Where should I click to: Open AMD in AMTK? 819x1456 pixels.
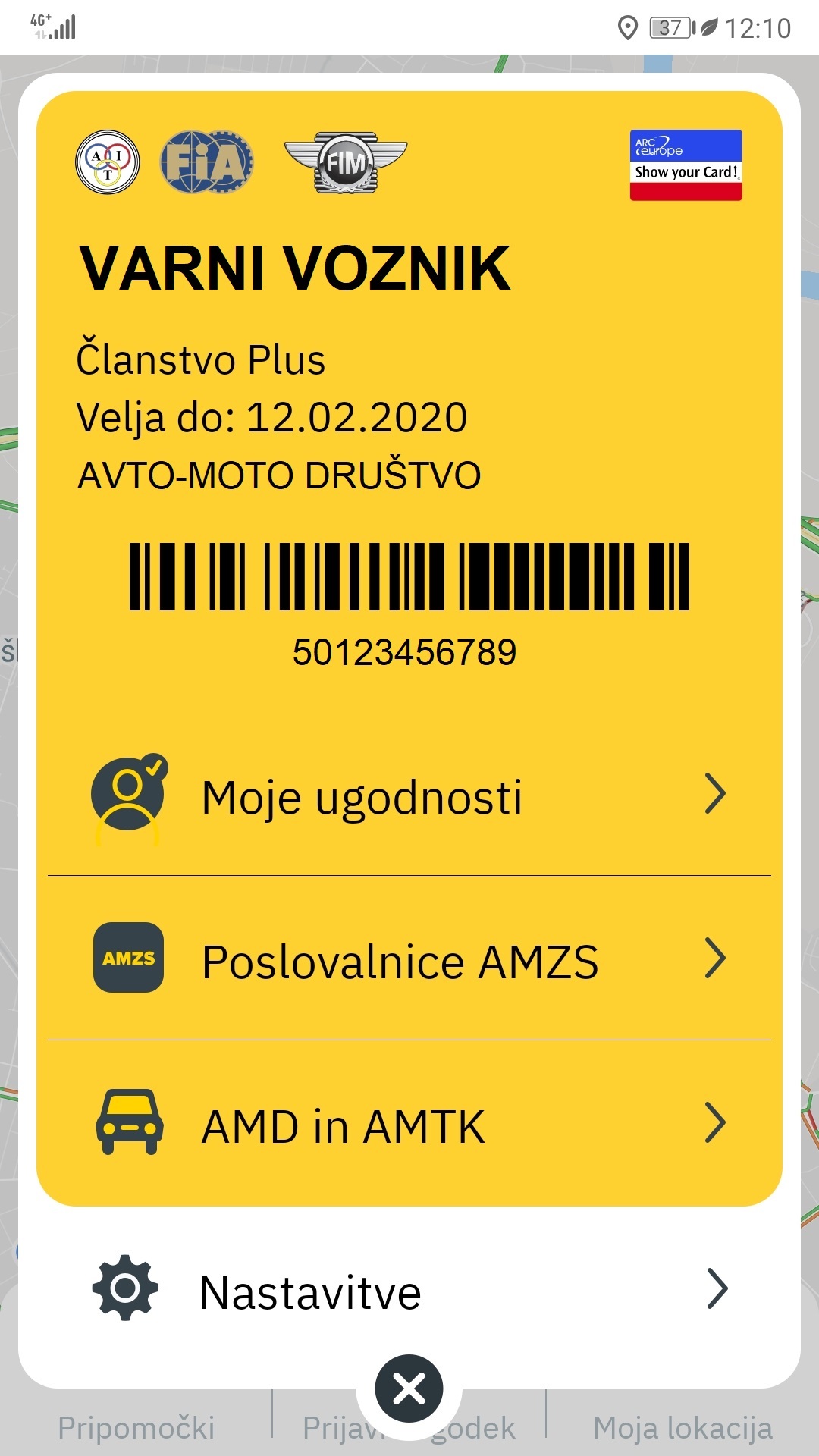point(409,1125)
